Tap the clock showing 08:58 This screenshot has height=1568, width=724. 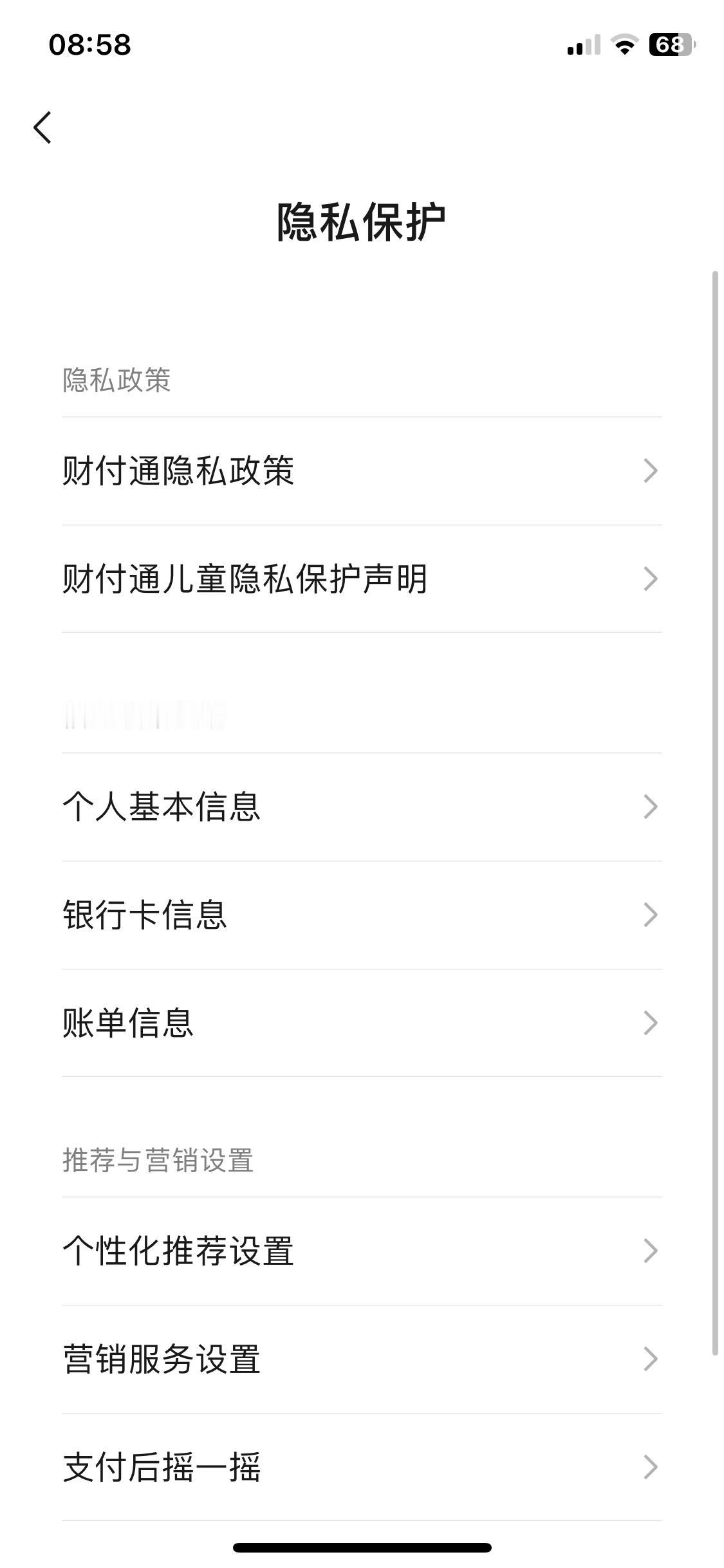pos(90,45)
